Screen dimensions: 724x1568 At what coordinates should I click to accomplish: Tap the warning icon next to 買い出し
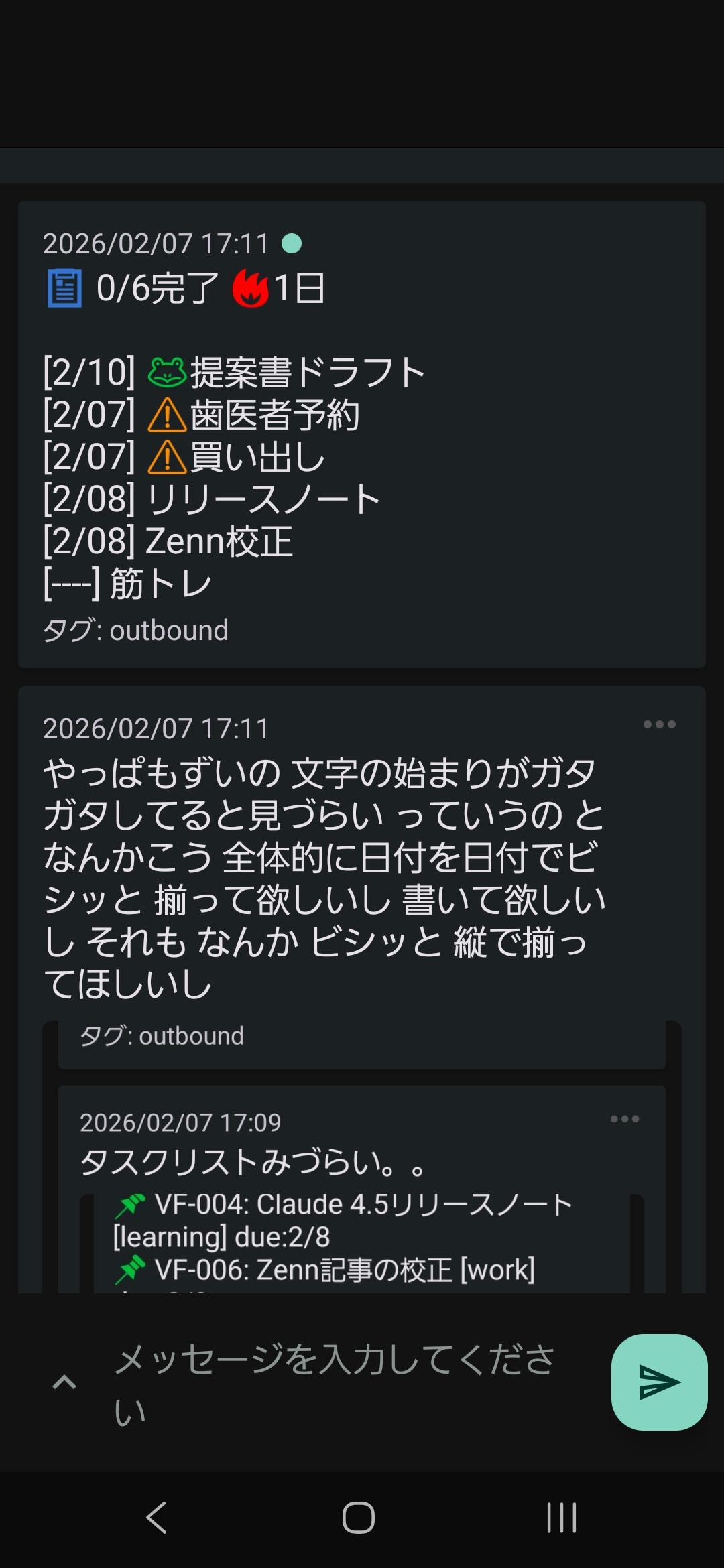tap(168, 458)
